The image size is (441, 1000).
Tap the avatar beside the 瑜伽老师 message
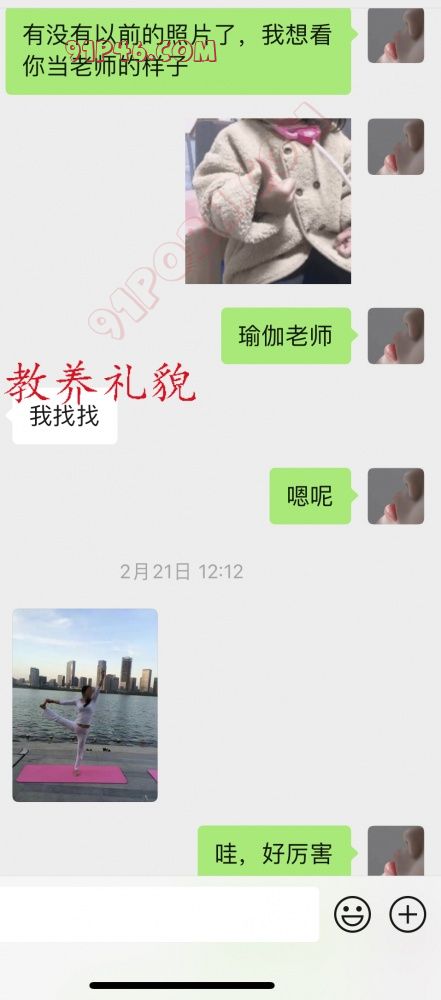(396, 336)
